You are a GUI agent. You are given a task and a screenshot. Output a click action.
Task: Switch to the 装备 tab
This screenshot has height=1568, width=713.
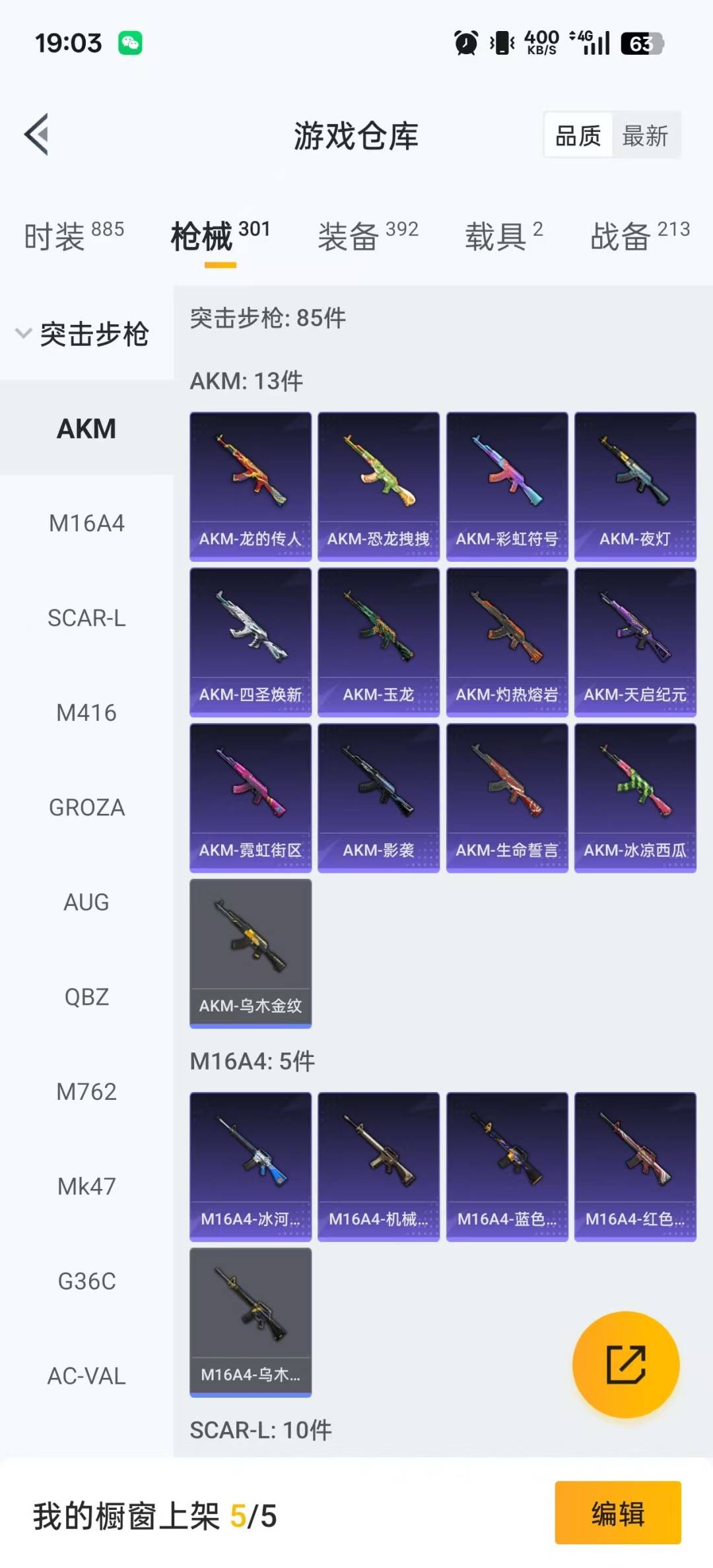point(368,236)
